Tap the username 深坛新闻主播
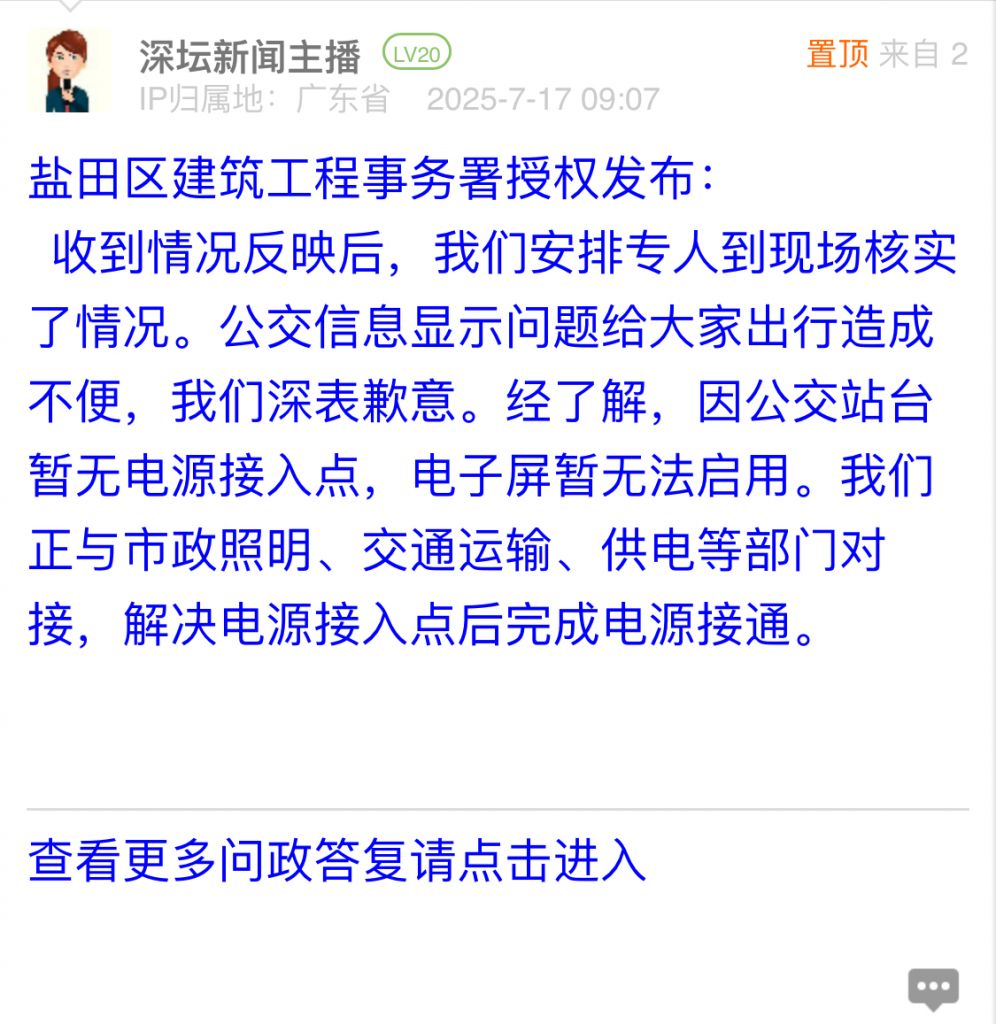This screenshot has width=996, height=1024. coord(250,56)
